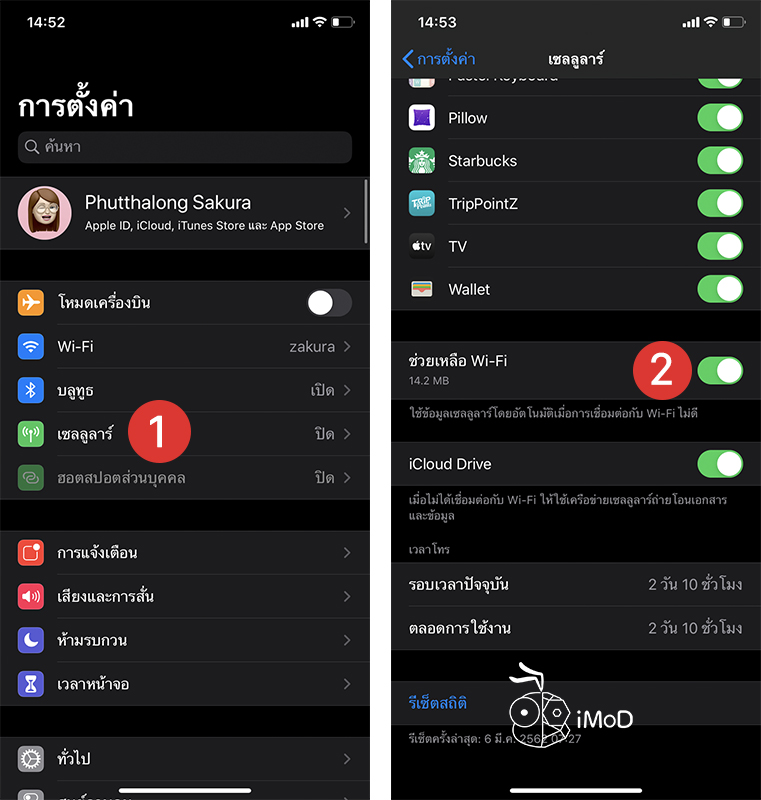Screen dimensions: 761x800
Task: Toggle cellular access for the TV app
Action: 720,246
